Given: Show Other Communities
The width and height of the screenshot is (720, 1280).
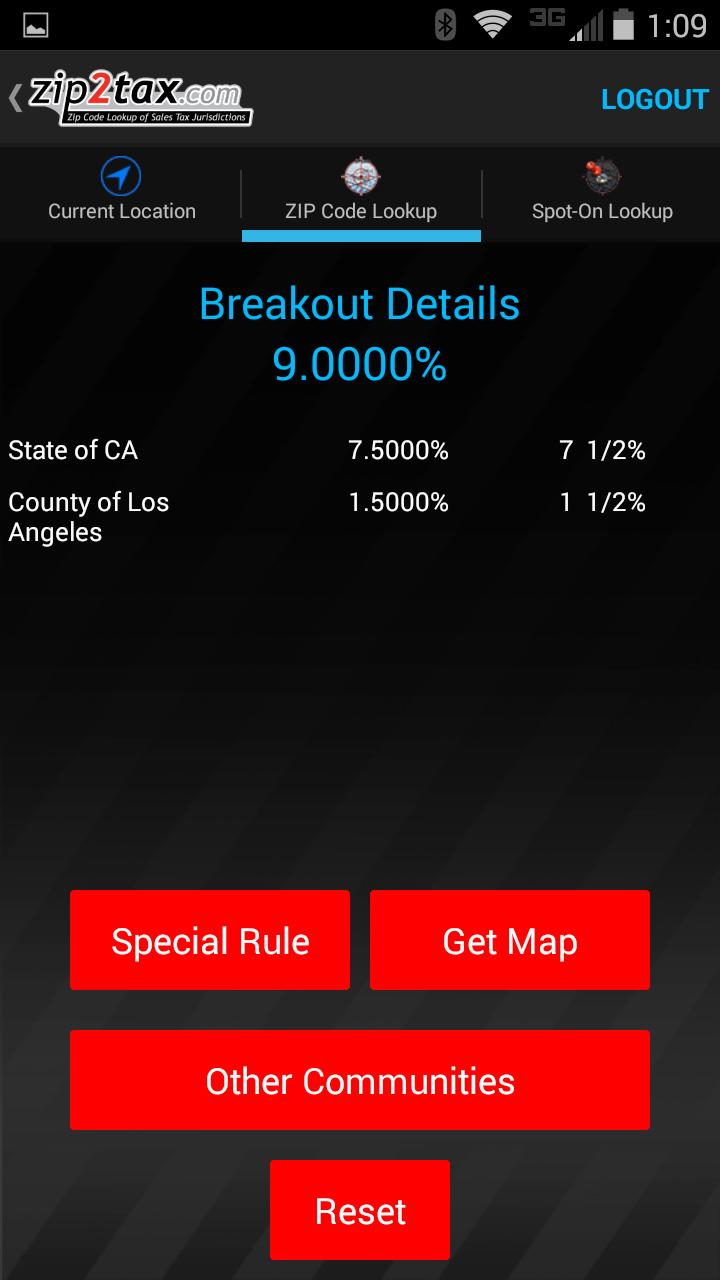Looking at the screenshot, I should pos(360,1080).
